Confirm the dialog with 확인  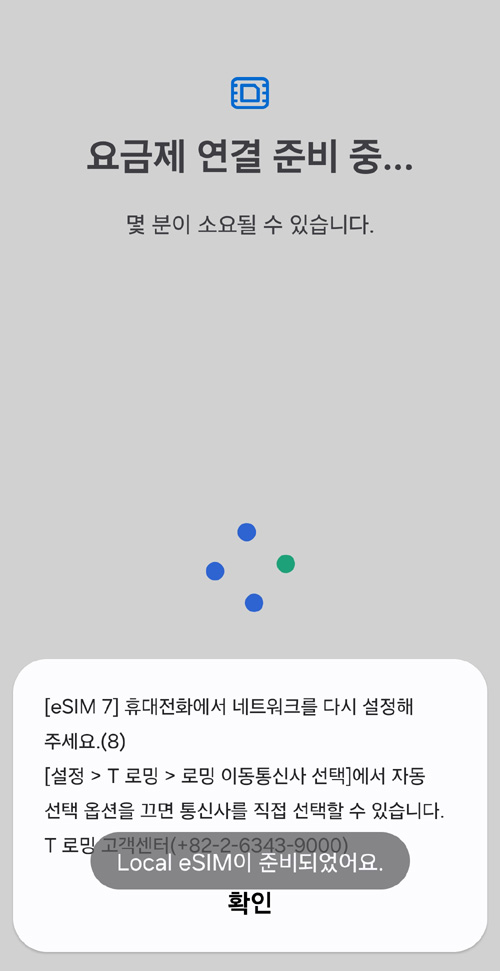click(250, 904)
